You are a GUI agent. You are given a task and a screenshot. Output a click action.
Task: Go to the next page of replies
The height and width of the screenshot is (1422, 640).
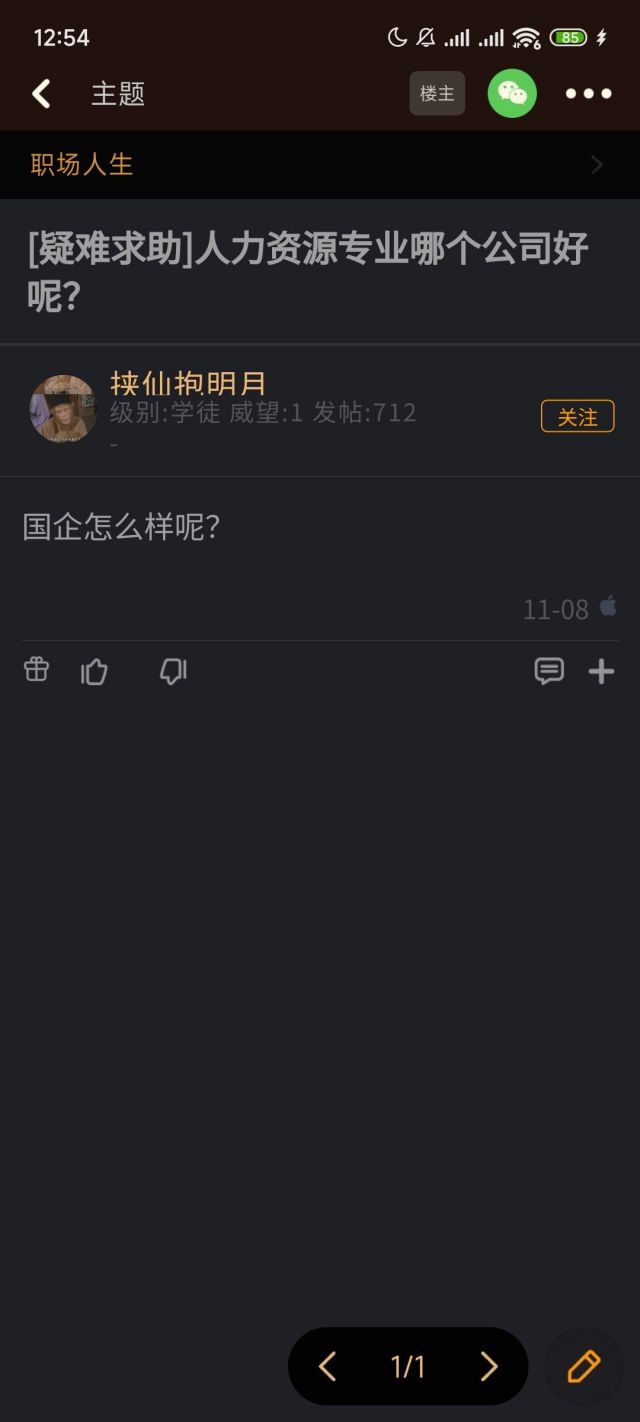point(488,1366)
